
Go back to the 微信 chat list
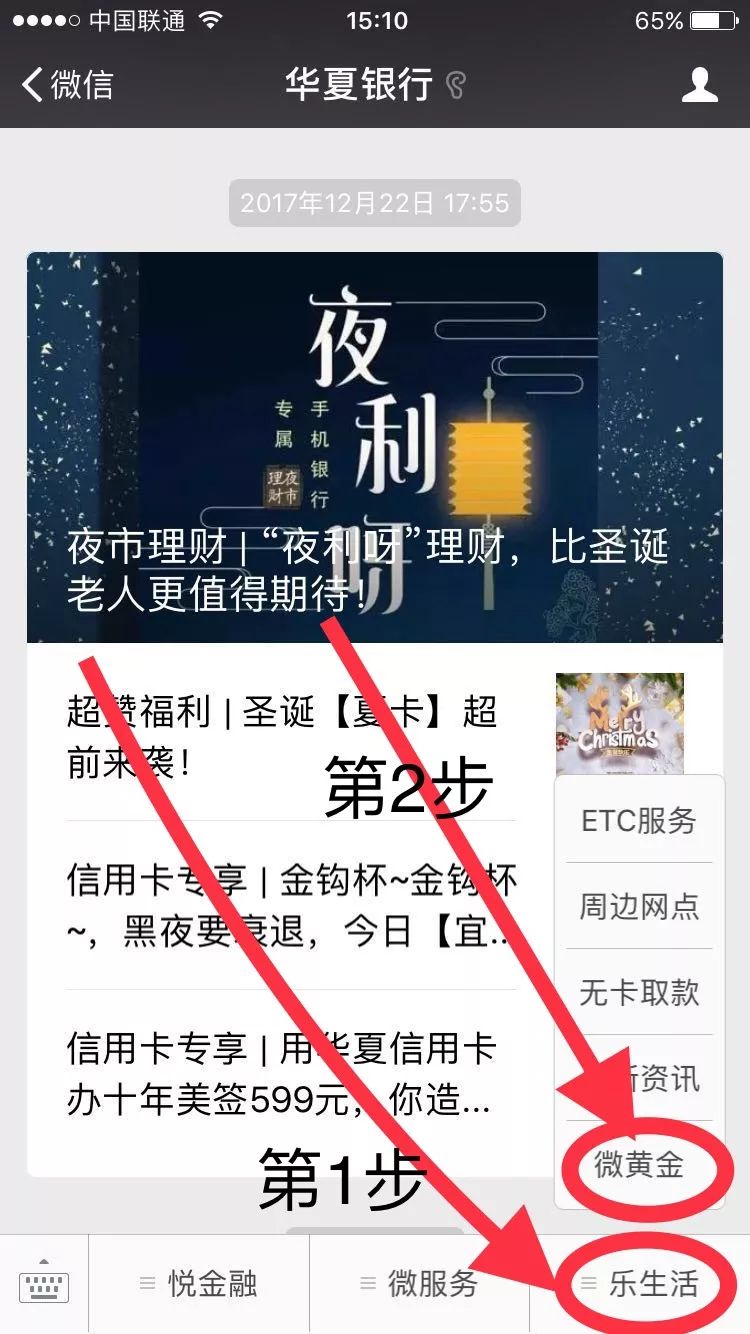[x=68, y=85]
